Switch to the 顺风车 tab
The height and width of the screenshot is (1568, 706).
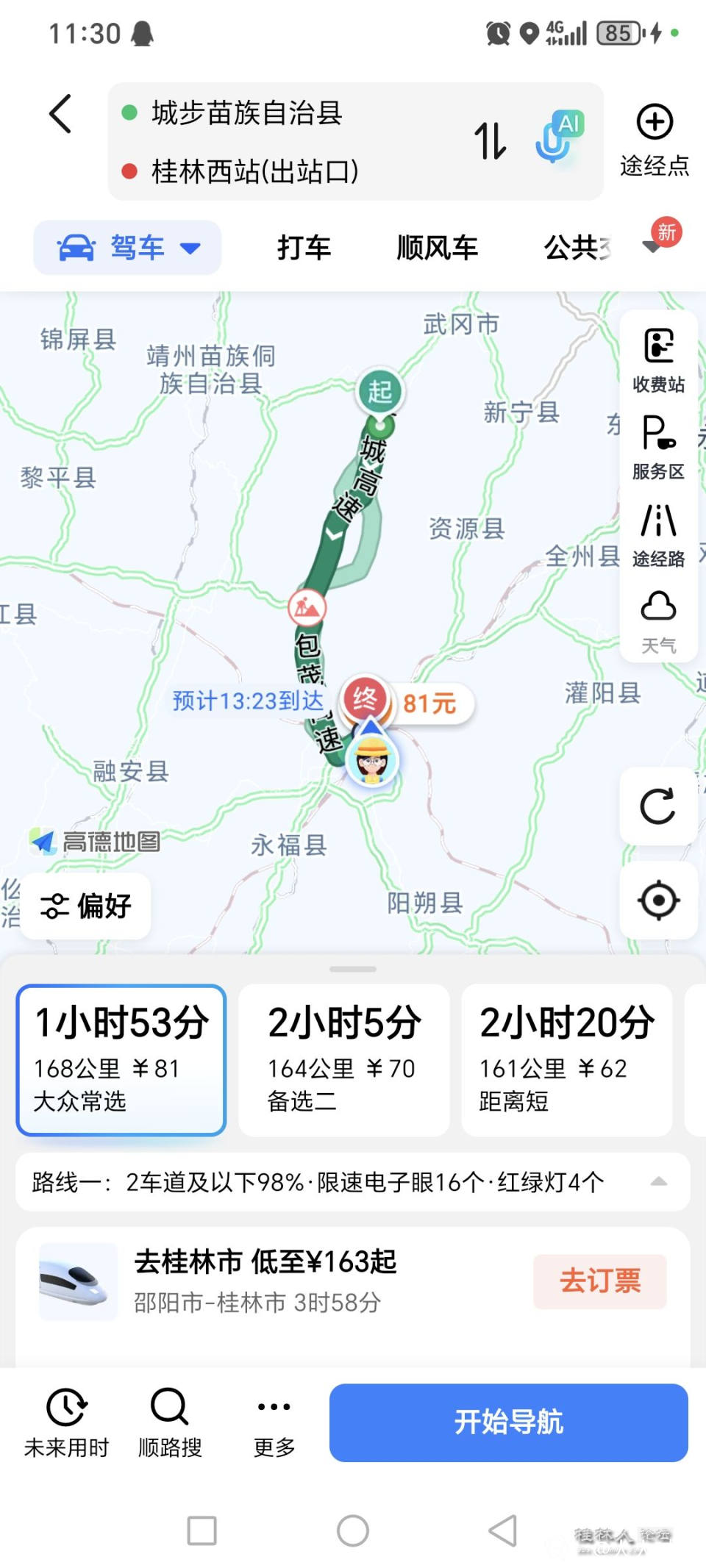(x=437, y=248)
